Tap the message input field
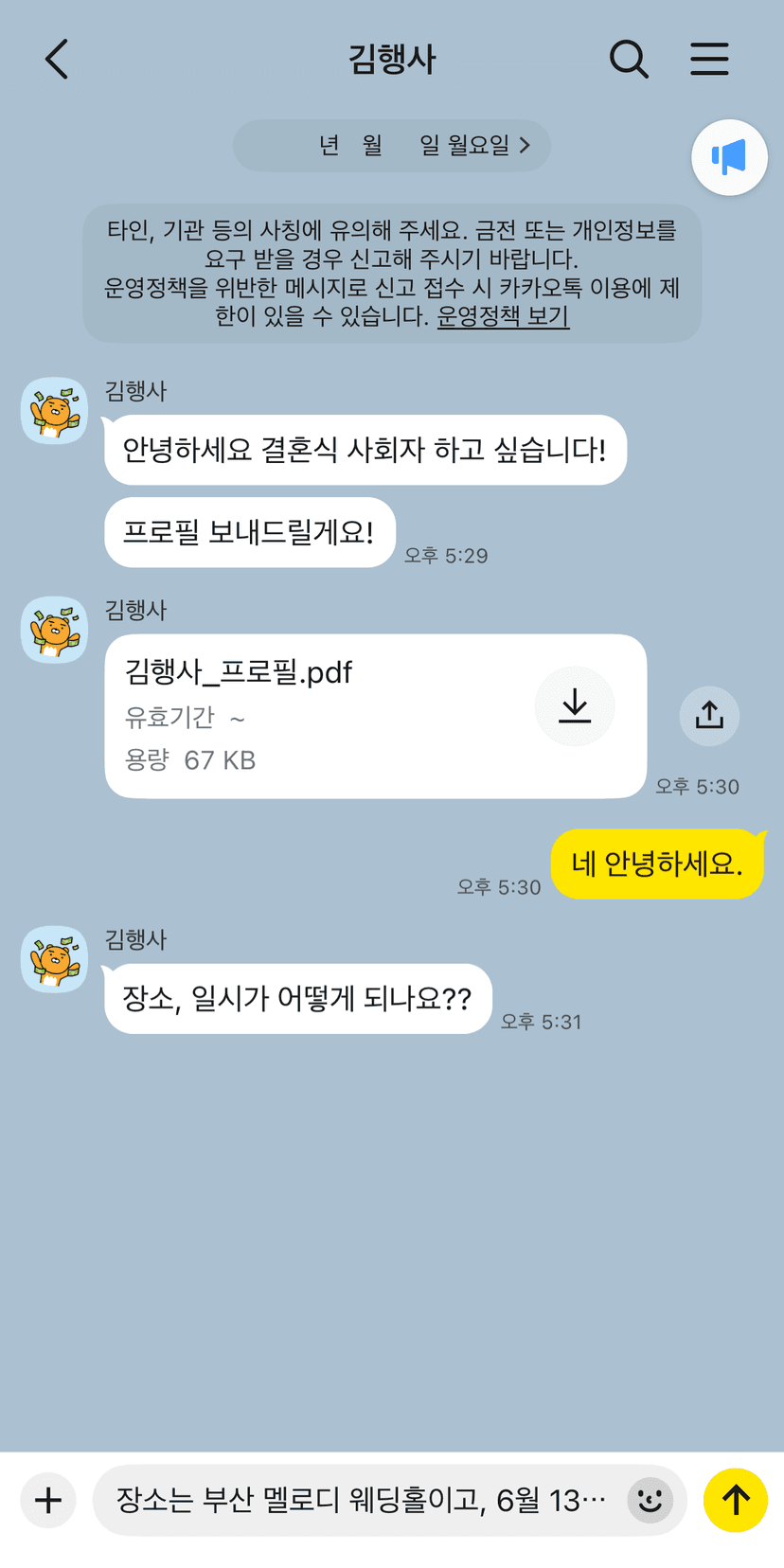Viewport: 784px width, 1568px height. tap(360, 1500)
